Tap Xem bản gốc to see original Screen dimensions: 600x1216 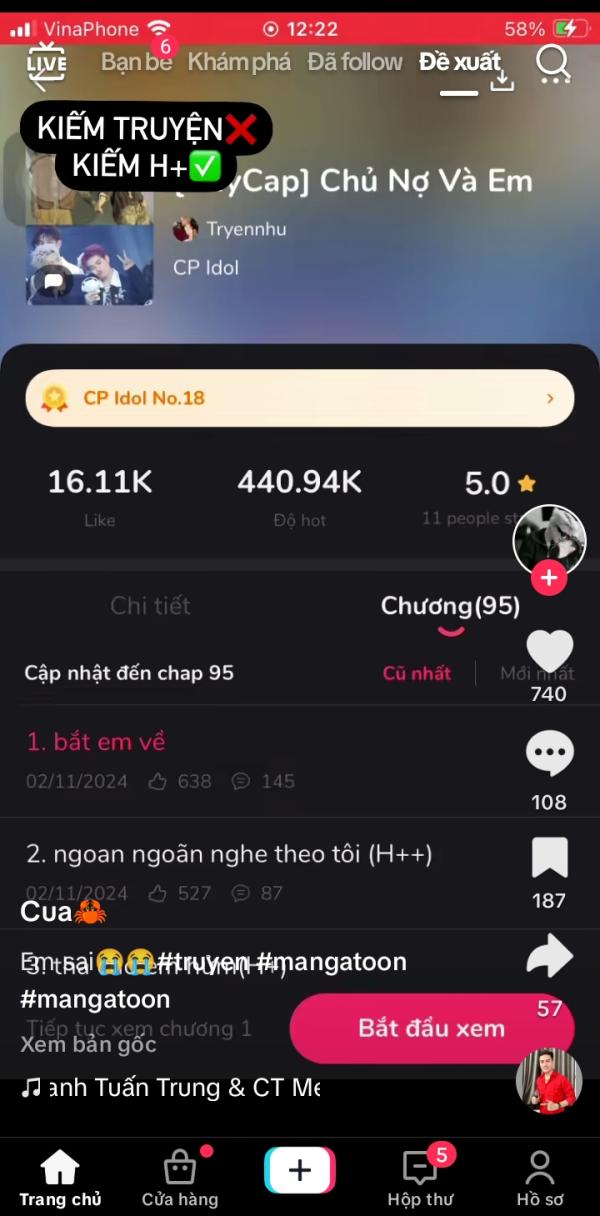[88, 1045]
